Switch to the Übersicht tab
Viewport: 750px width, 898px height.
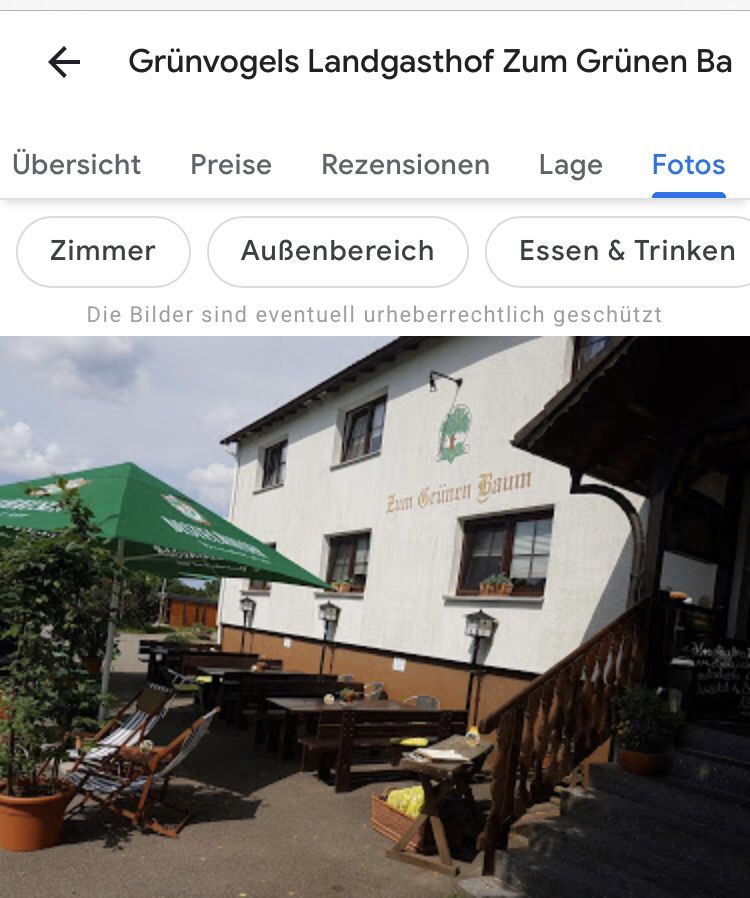(x=77, y=165)
